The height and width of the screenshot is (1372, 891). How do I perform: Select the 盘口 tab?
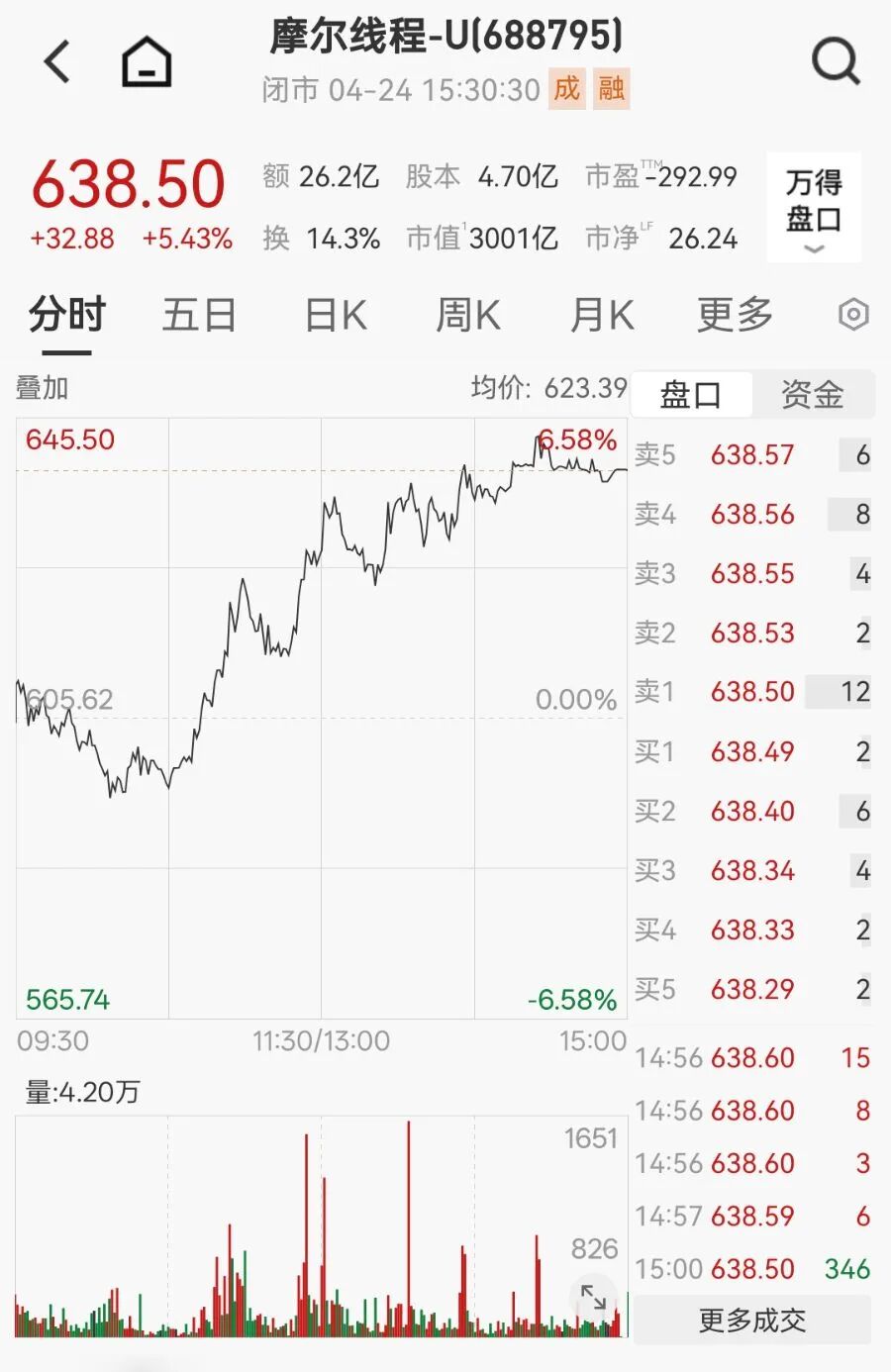pos(691,395)
